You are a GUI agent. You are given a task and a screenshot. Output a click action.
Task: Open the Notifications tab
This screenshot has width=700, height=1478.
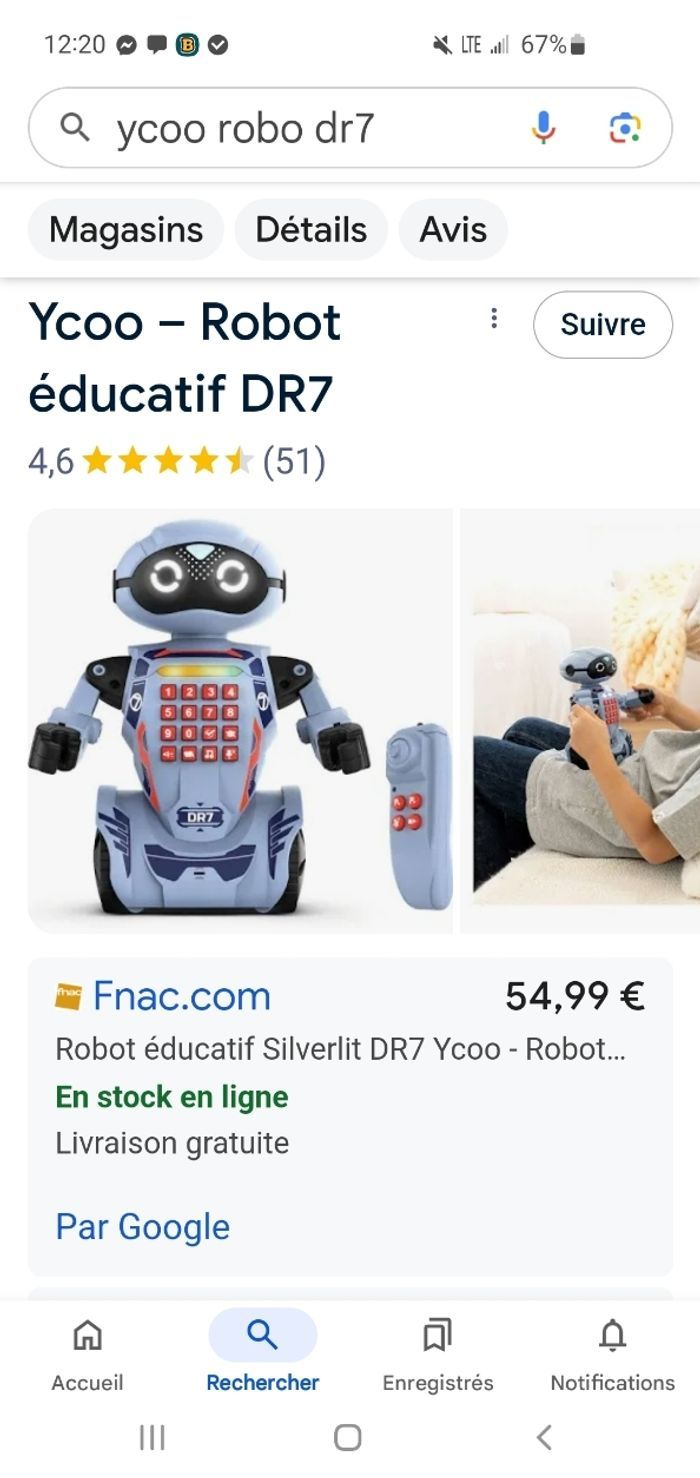[612, 1355]
